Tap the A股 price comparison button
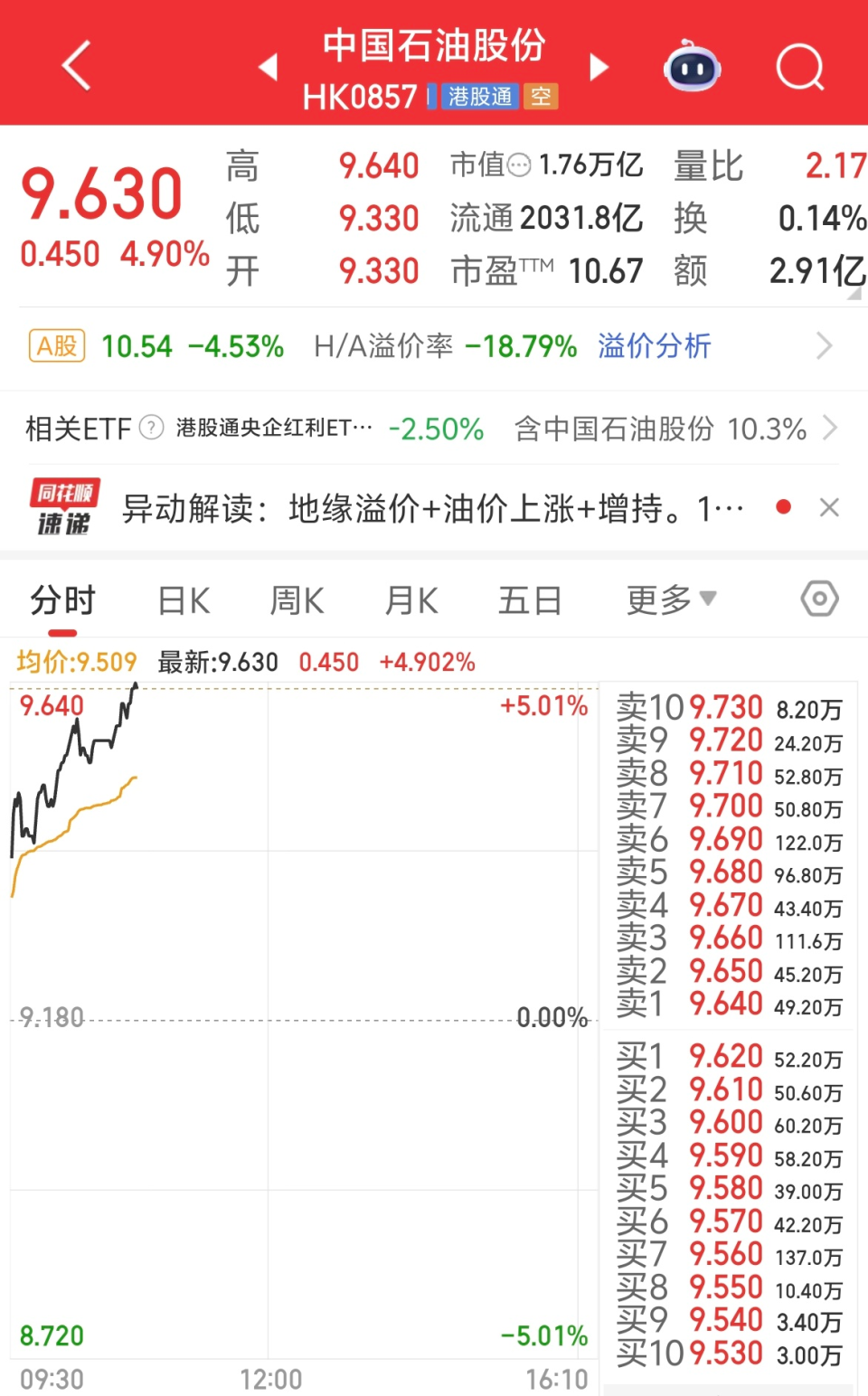Screen dimensions: 868x1396 (x=55, y=345)
